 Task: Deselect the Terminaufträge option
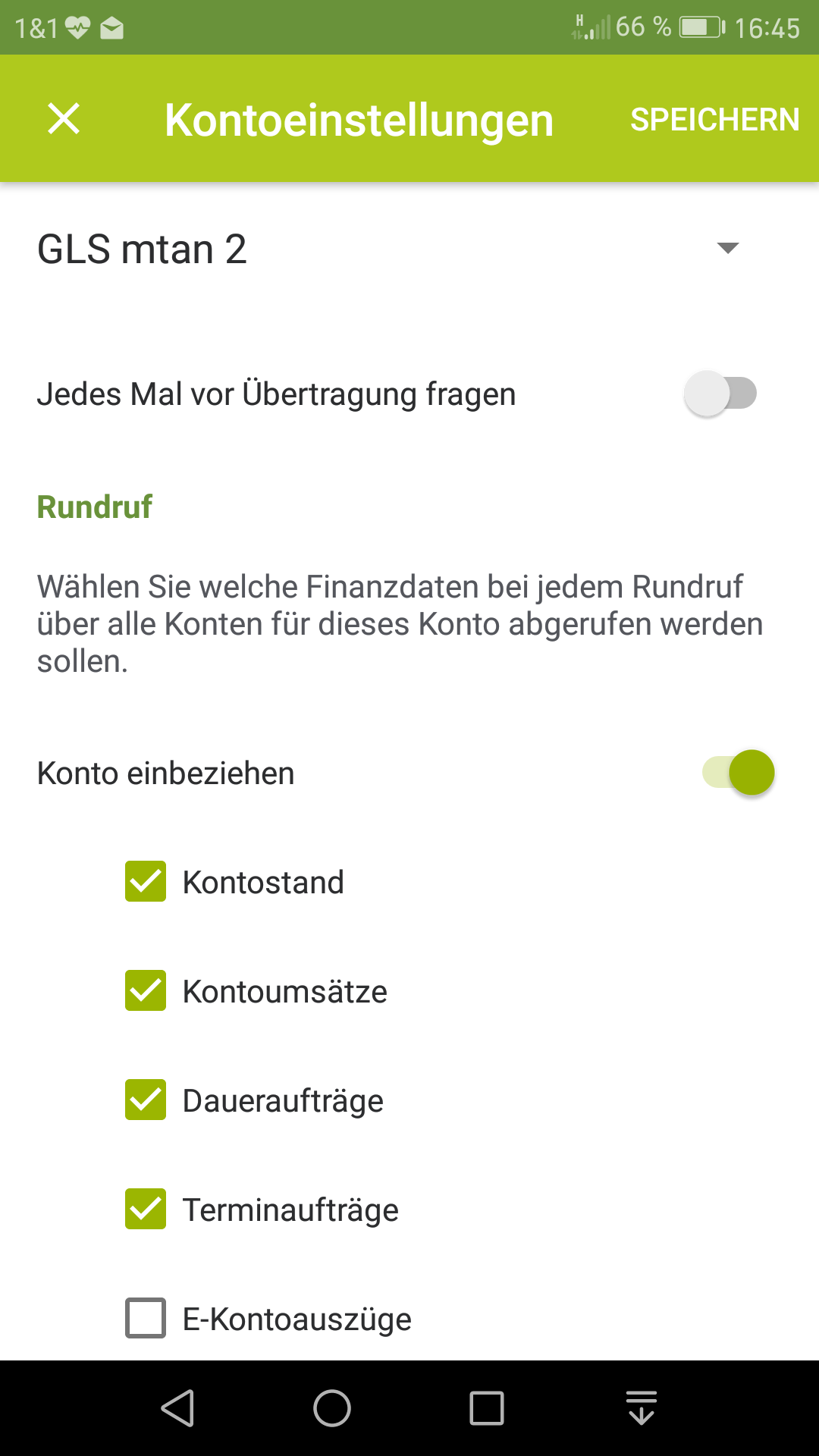[x=146, y=1210]
